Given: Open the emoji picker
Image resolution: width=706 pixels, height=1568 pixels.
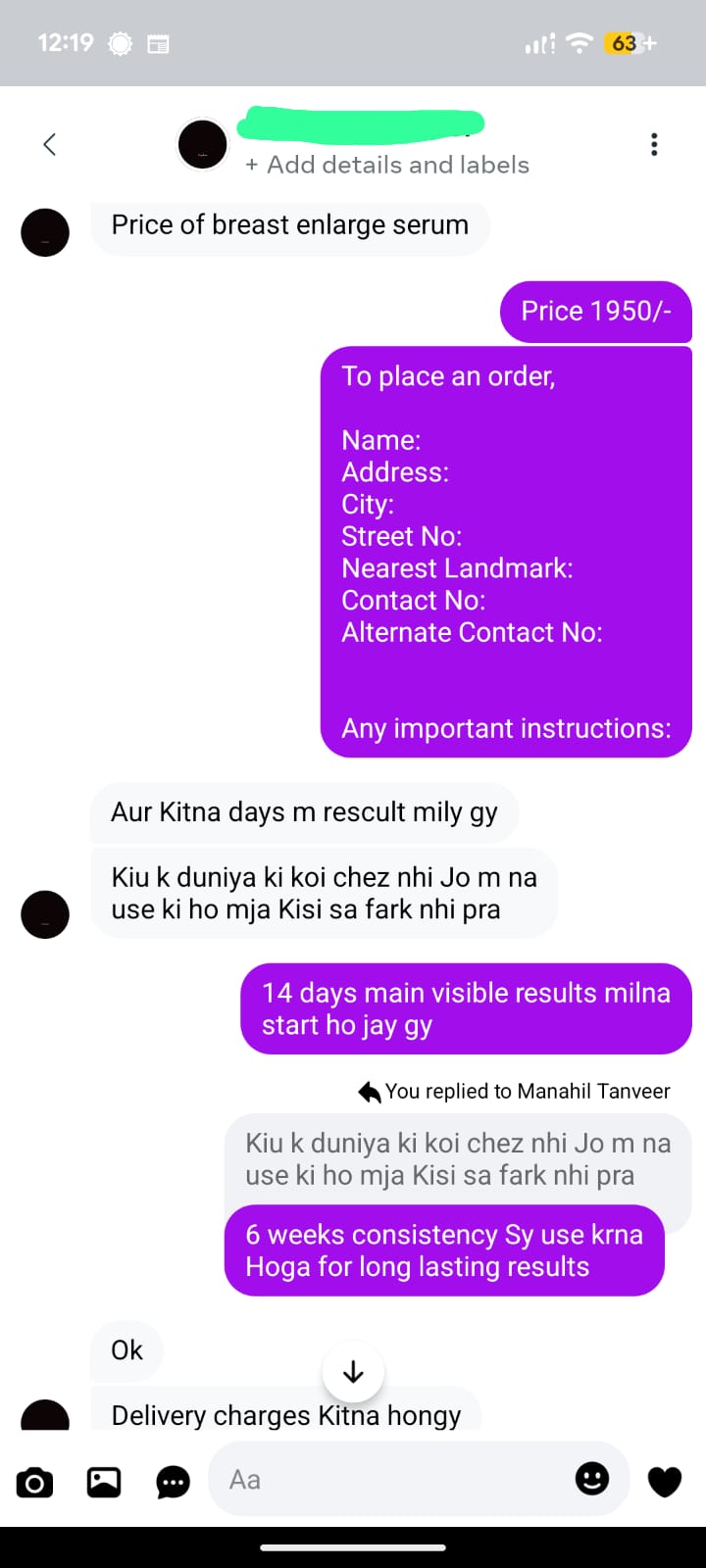Looking at the screenshot, I should [x=591, y=1479].
